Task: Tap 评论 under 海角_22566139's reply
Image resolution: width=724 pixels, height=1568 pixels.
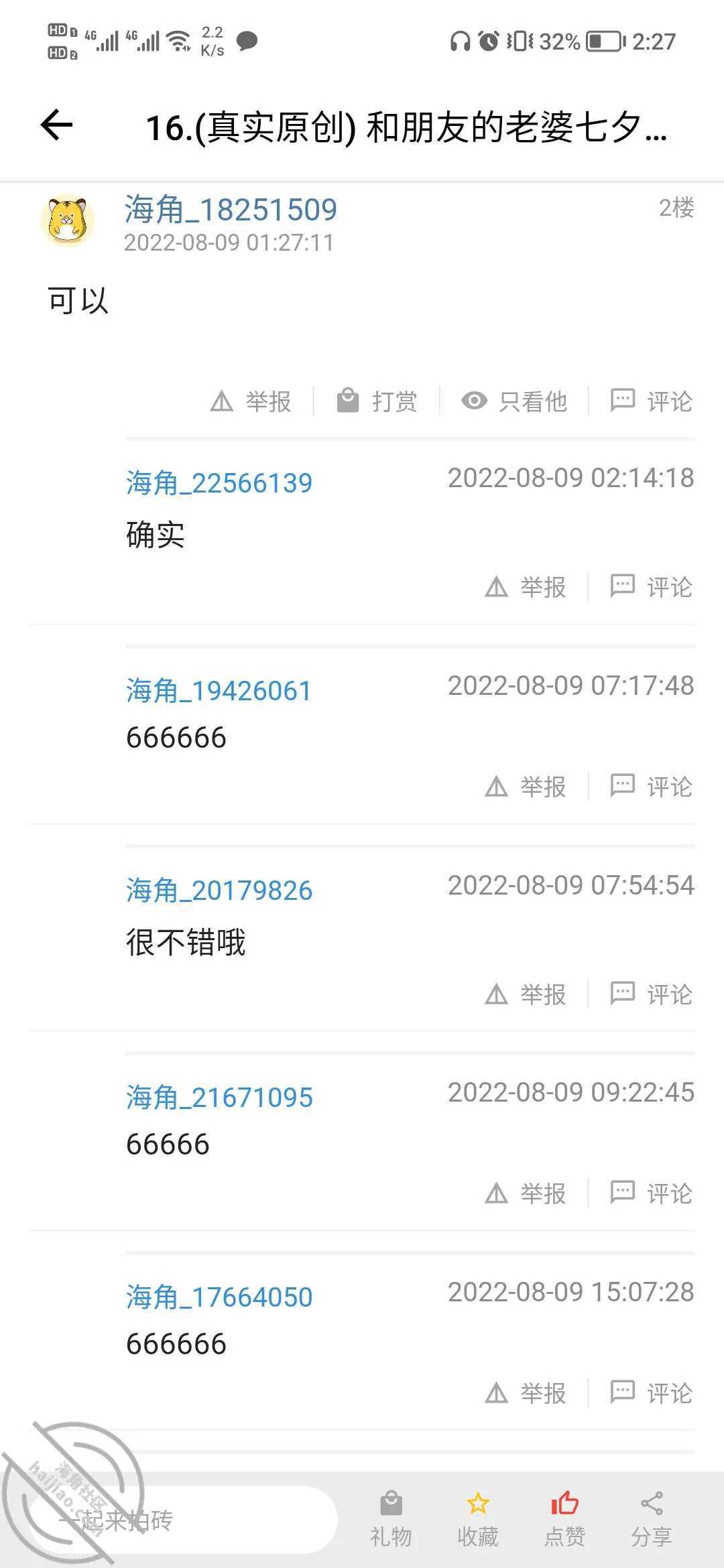Action: coord(652,587)
